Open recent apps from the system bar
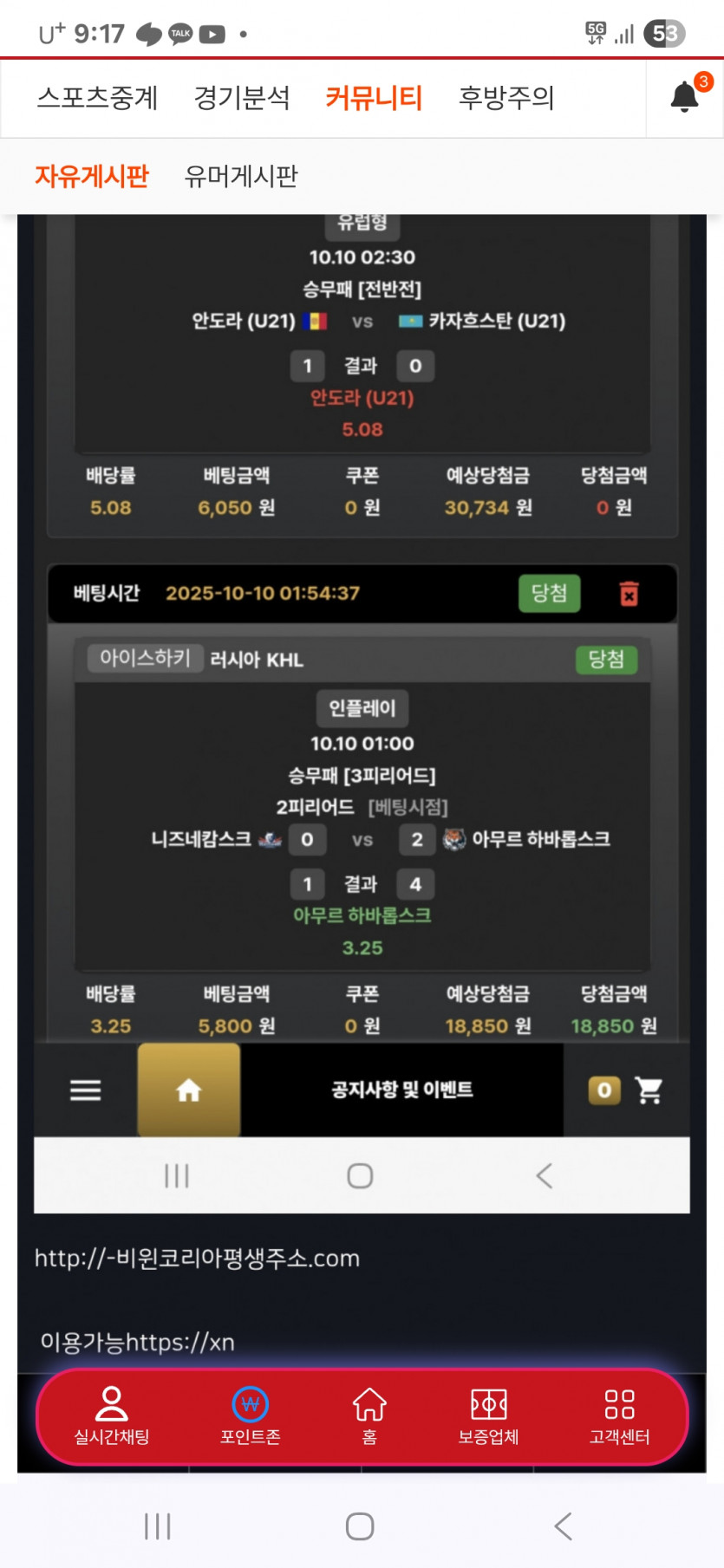This screenshot has height=1568, width=724. tap(158, 1526)
